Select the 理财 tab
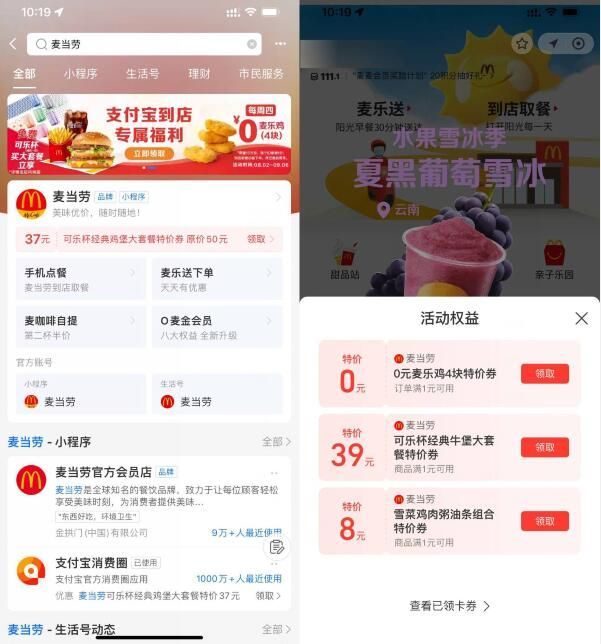Image resolution: width=601 pixels, height=644 pixels. point(199,74)
